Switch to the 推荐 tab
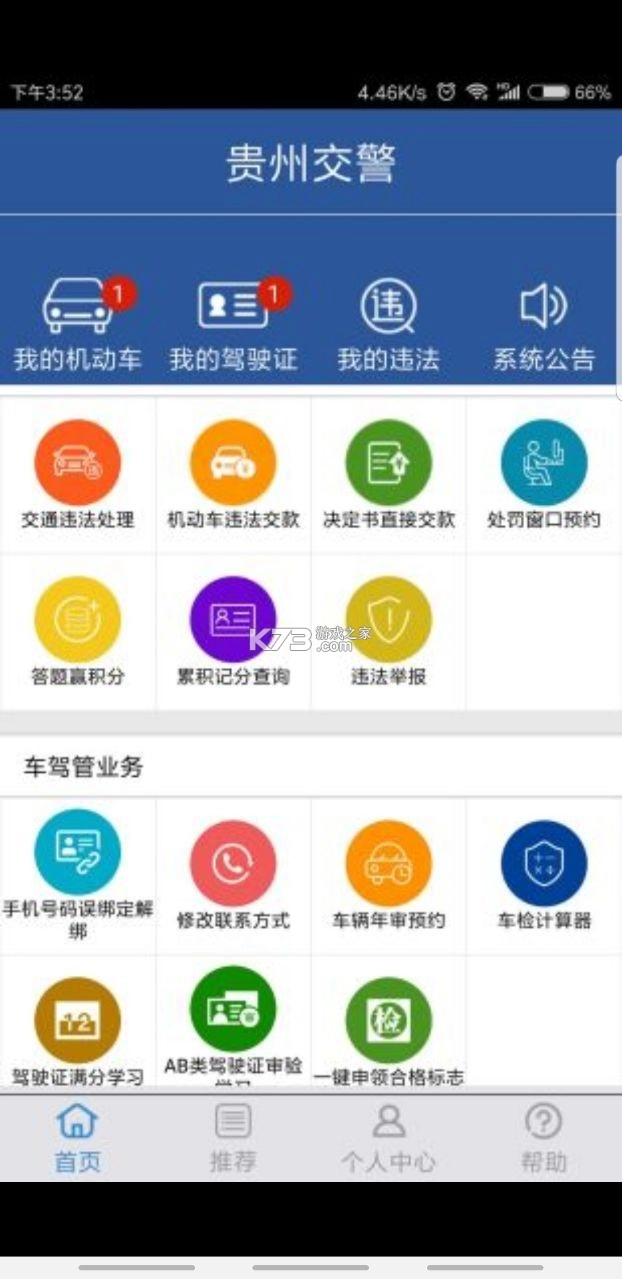This screenshot has width=622, height=1279. 233,1138
